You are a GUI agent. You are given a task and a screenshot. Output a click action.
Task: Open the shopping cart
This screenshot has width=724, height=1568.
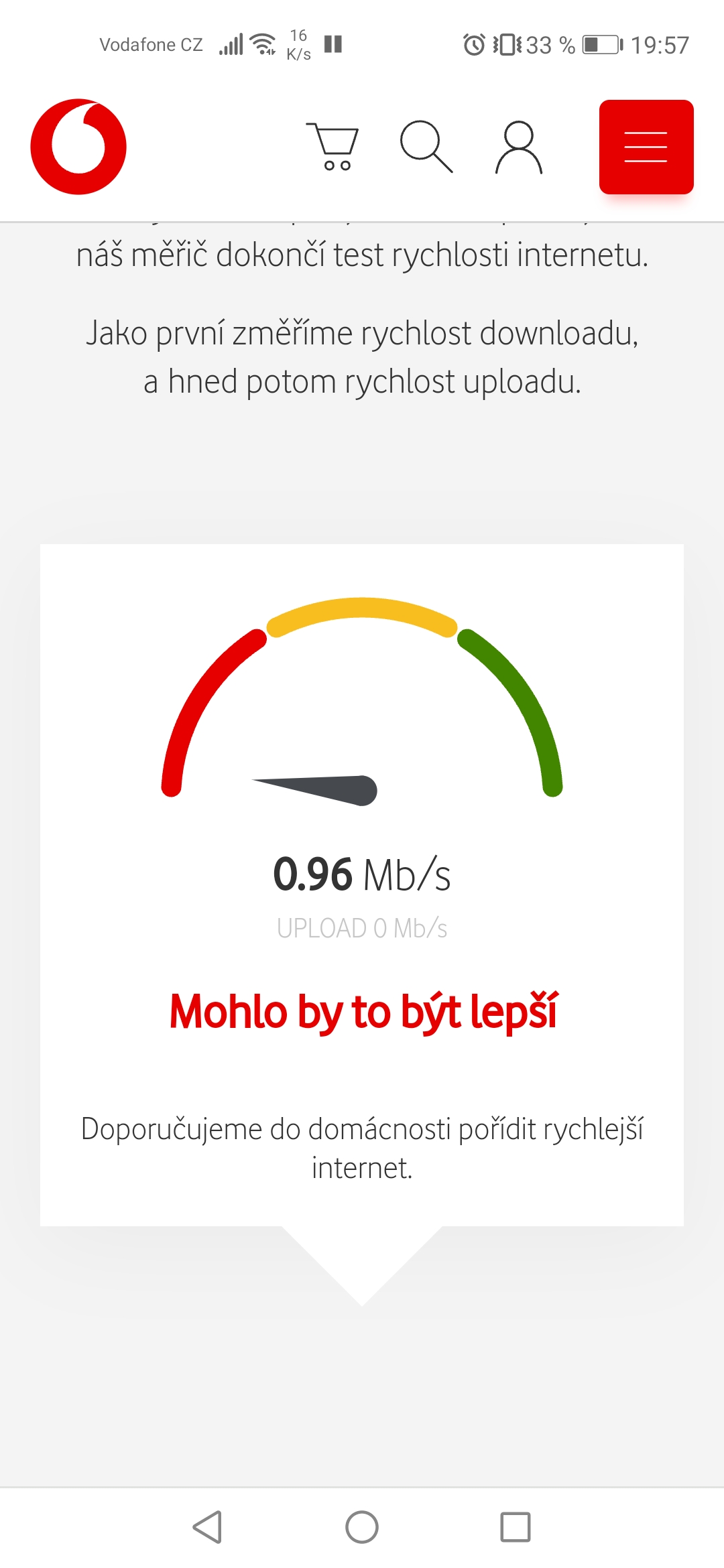tap(333, 147)
